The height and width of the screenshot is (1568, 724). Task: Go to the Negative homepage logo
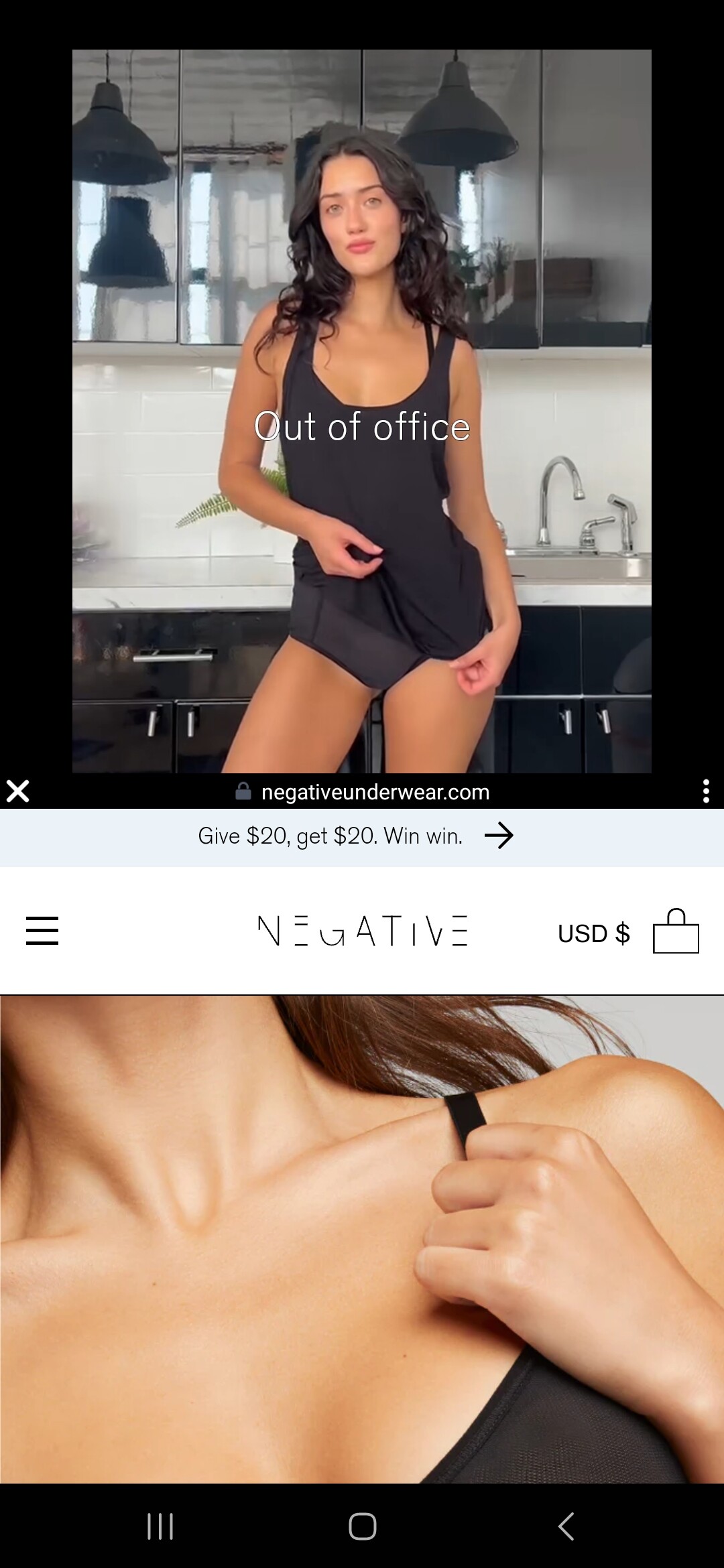pos(363,931)
